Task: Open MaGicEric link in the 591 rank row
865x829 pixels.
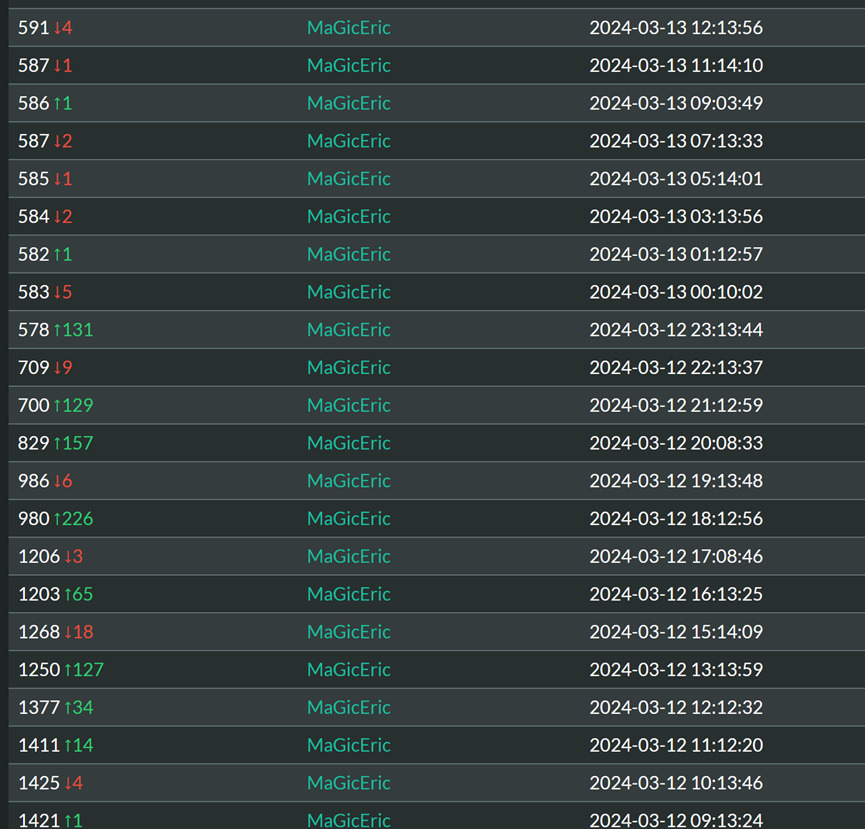Action: (x=348, y=28)
